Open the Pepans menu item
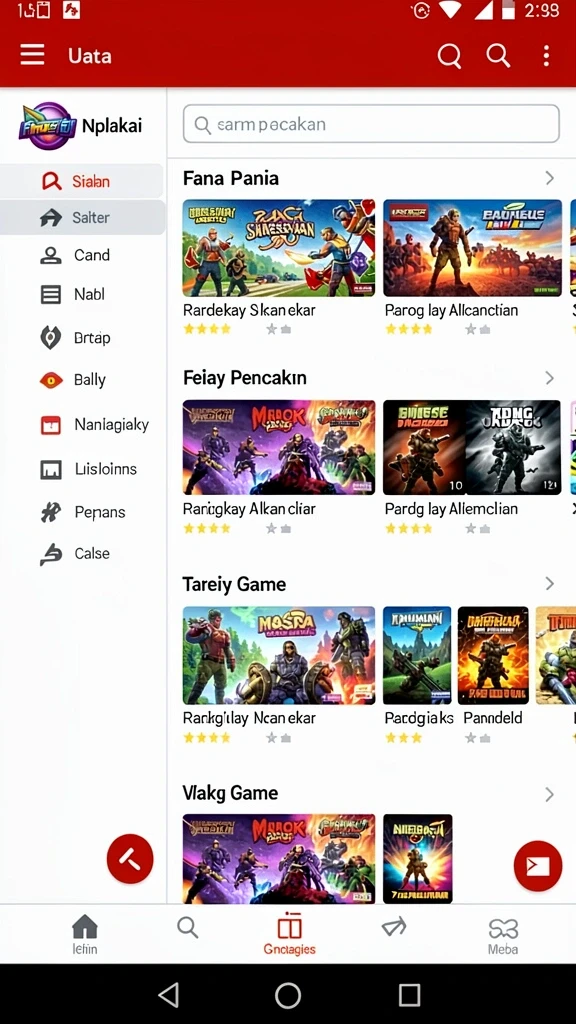 point(82,513)
